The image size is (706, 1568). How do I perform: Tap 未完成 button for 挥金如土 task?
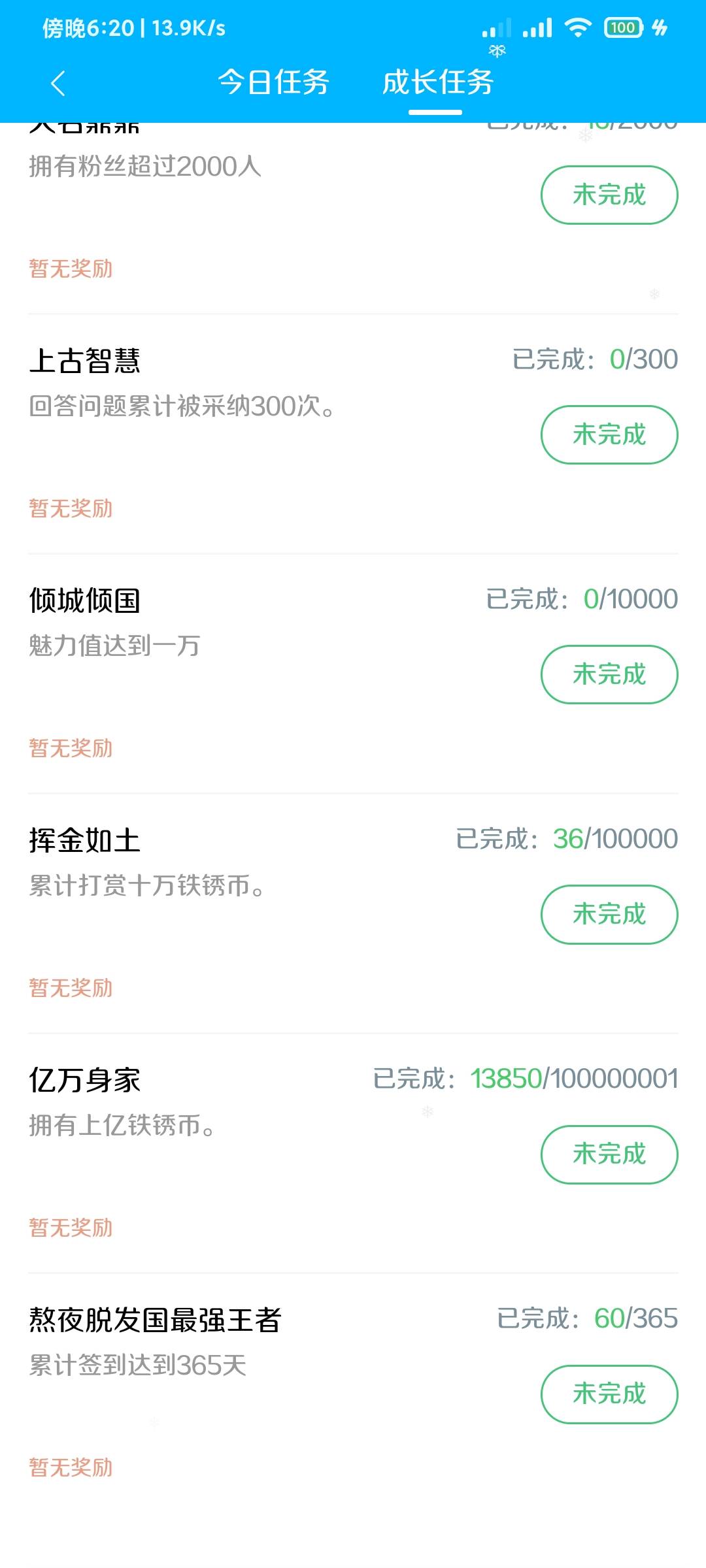[609, 914]
